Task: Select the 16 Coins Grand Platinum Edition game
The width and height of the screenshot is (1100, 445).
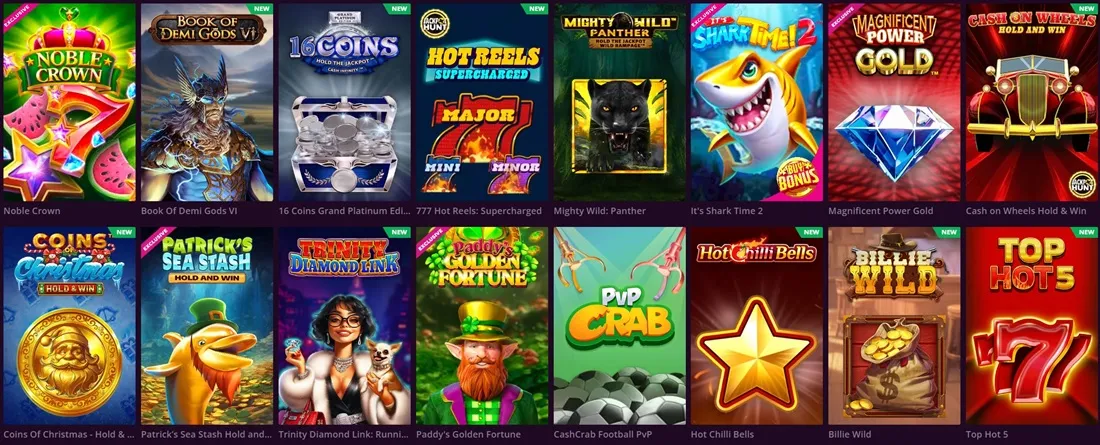Action: (343, 102)
